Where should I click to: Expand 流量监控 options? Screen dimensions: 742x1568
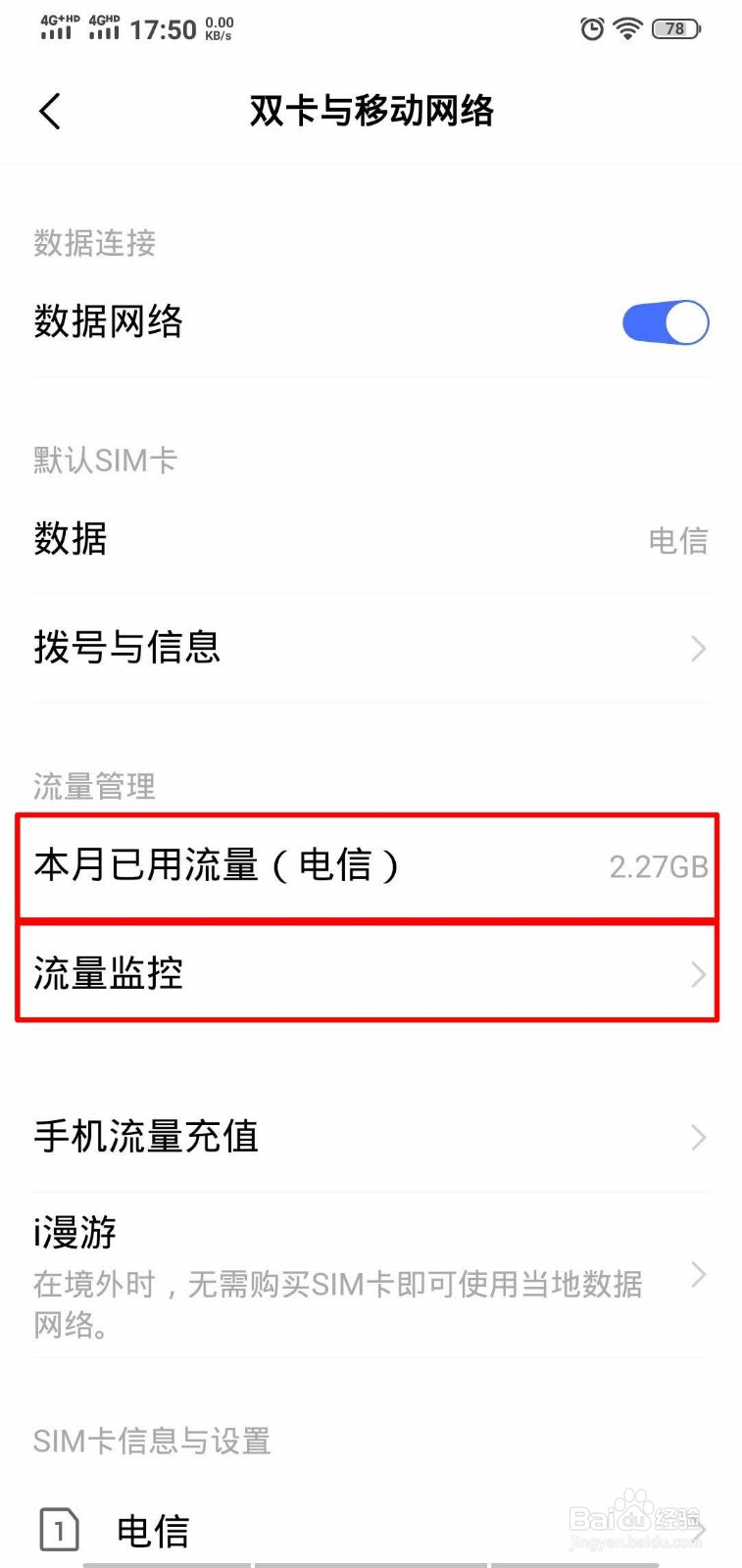tap(371, 973)
